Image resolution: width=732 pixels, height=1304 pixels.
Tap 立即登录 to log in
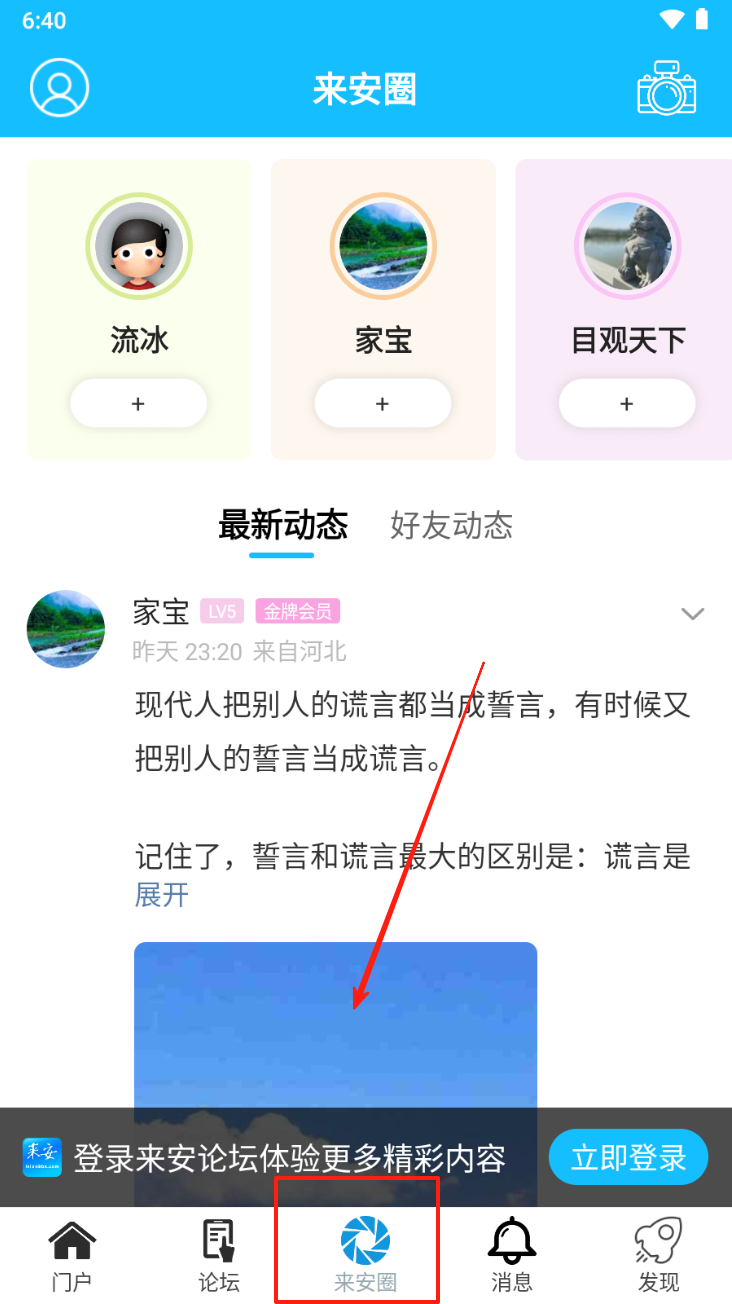(x=628, y=1158)
